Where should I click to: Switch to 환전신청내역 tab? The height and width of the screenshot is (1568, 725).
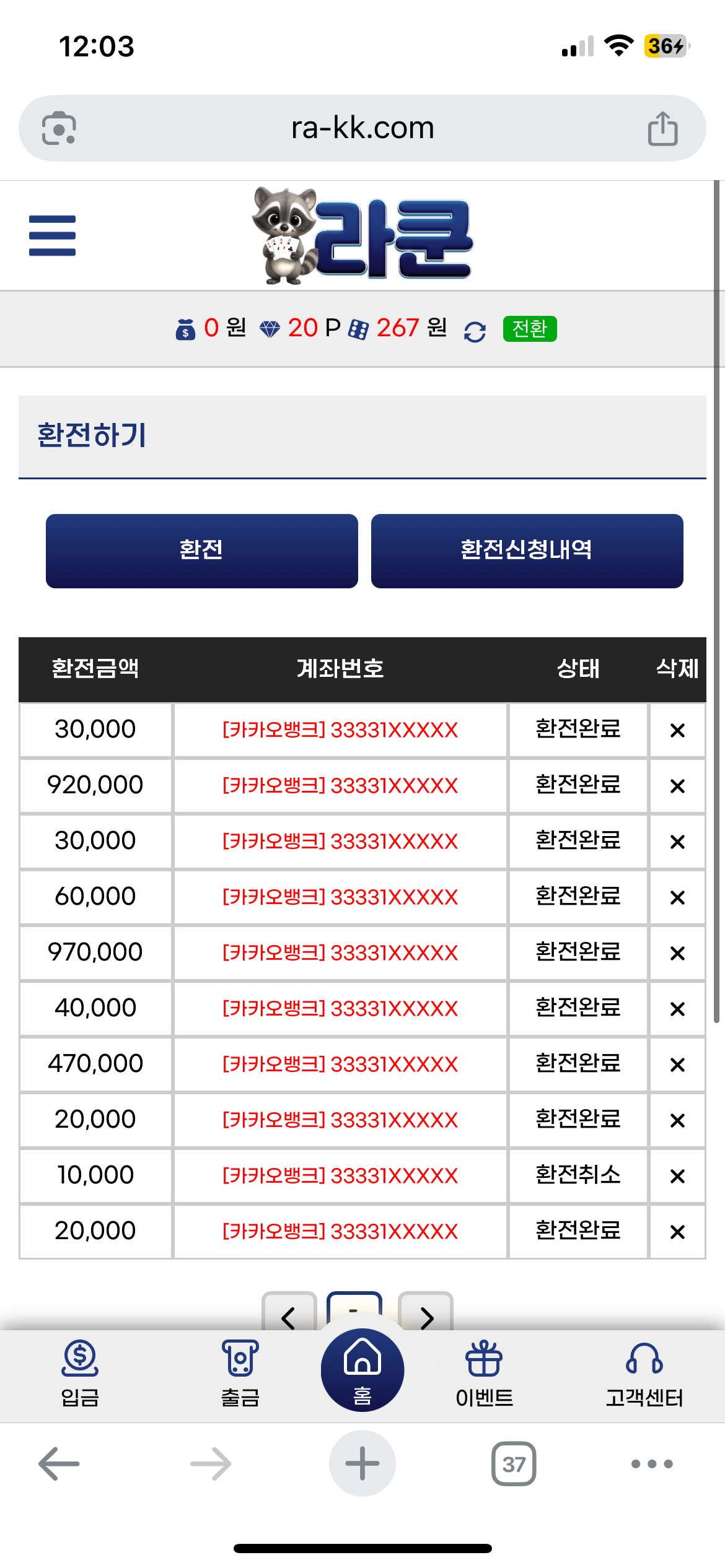[x=527, y=551]
